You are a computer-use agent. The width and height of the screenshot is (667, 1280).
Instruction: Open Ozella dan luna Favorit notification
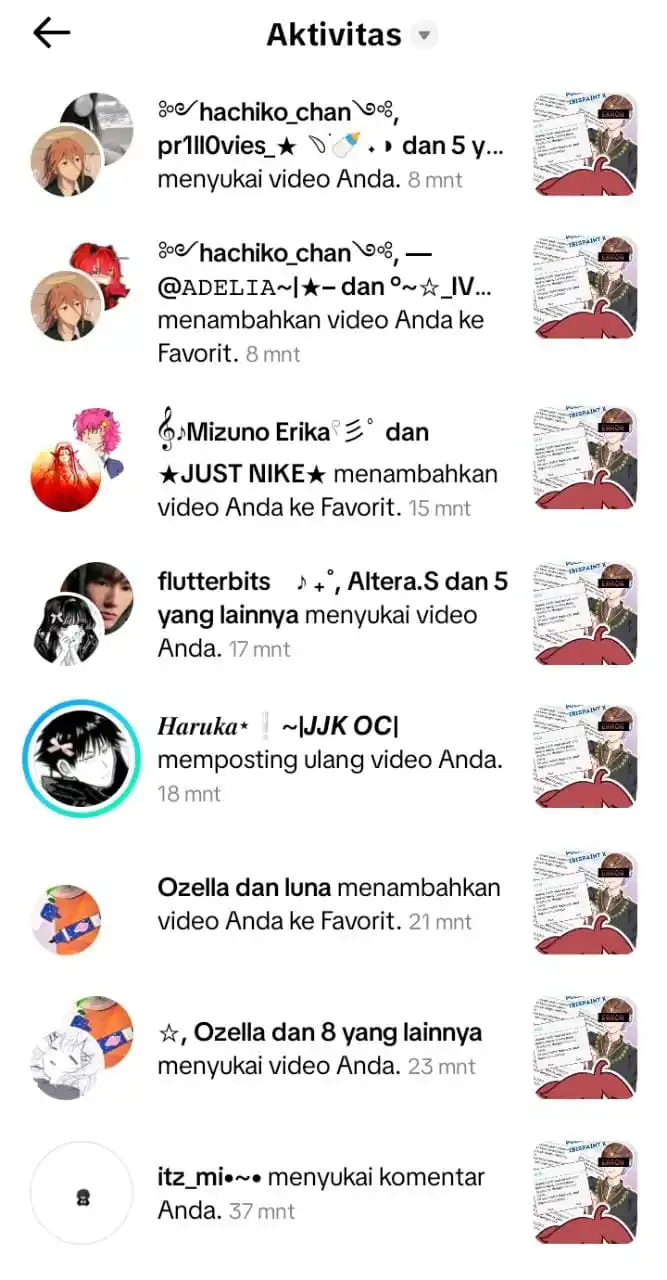click(330, 904)
